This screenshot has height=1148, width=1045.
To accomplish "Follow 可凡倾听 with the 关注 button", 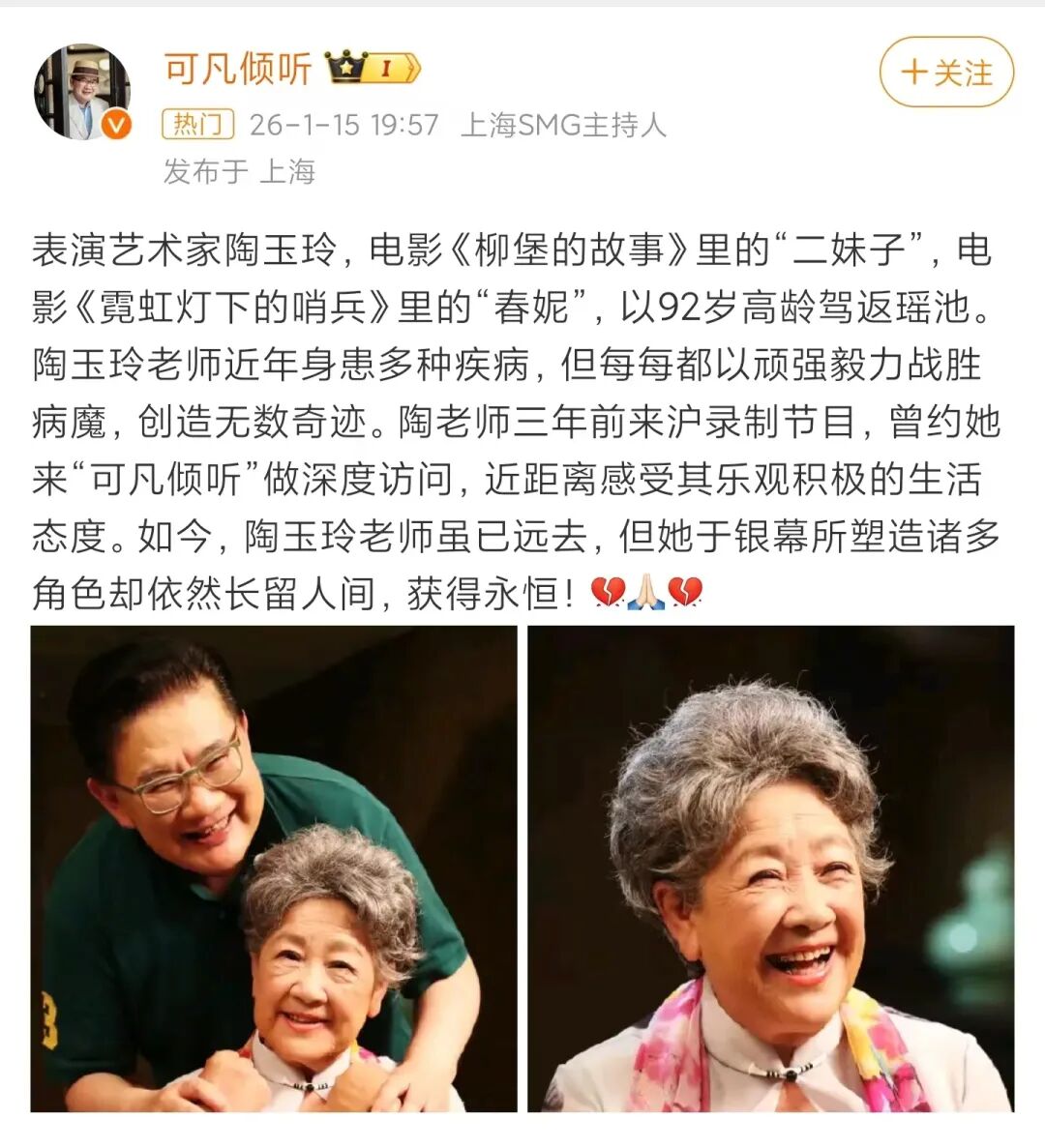I will 945,73.
